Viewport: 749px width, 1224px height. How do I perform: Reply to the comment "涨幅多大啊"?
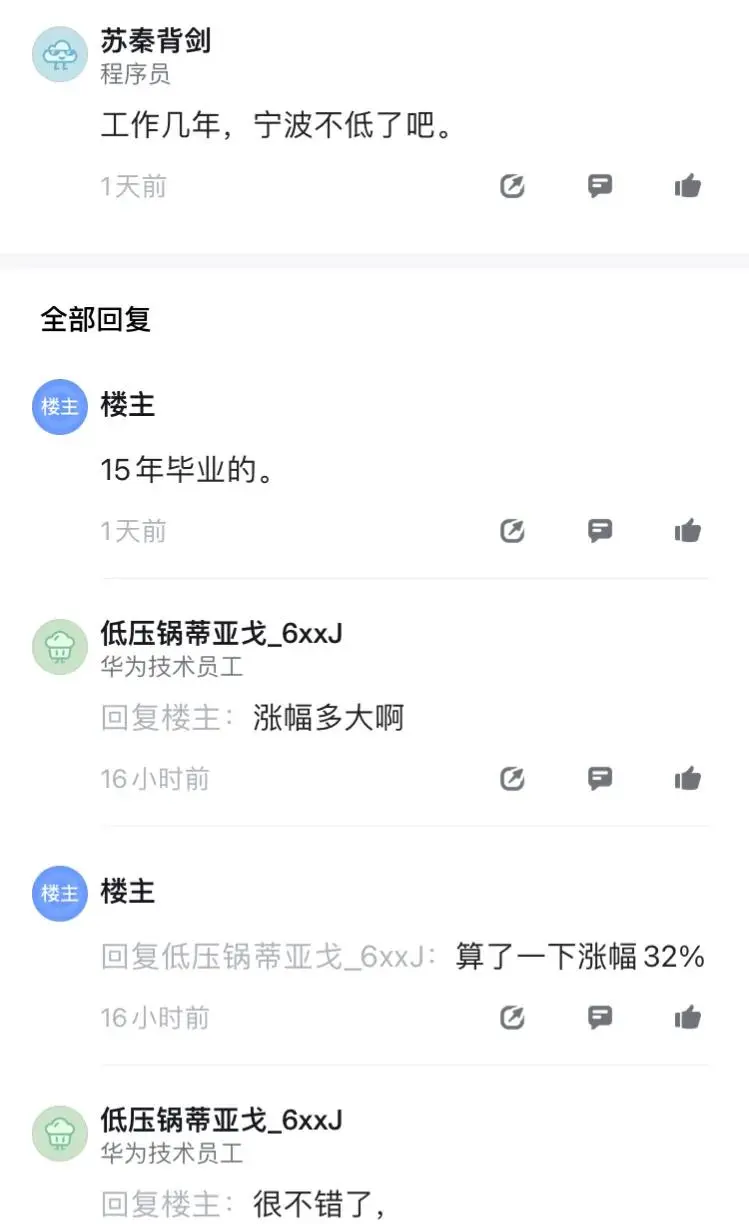coord(600,778)
